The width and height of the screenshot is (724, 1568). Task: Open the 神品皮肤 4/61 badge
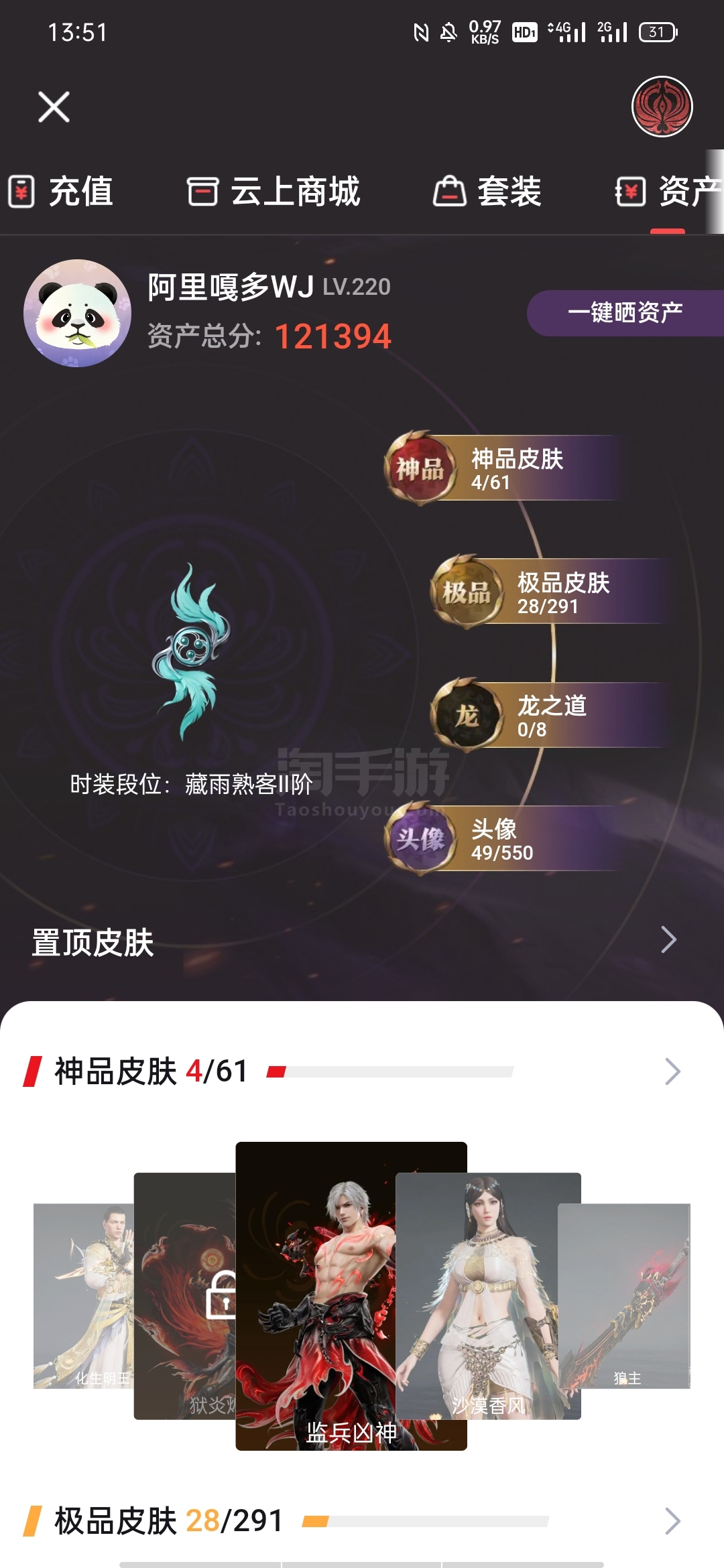coord(503,468)
